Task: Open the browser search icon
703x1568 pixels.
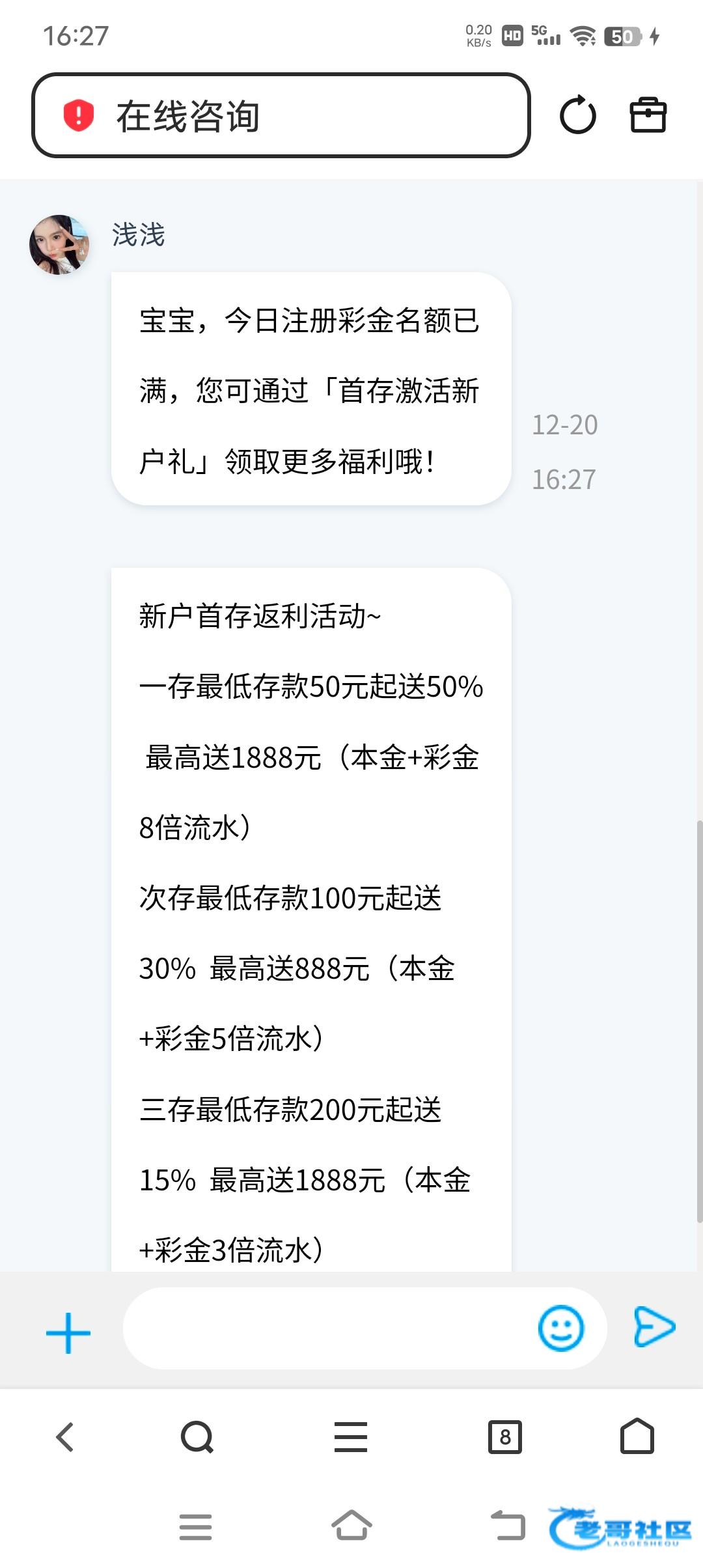Action: click(197, 1436)
